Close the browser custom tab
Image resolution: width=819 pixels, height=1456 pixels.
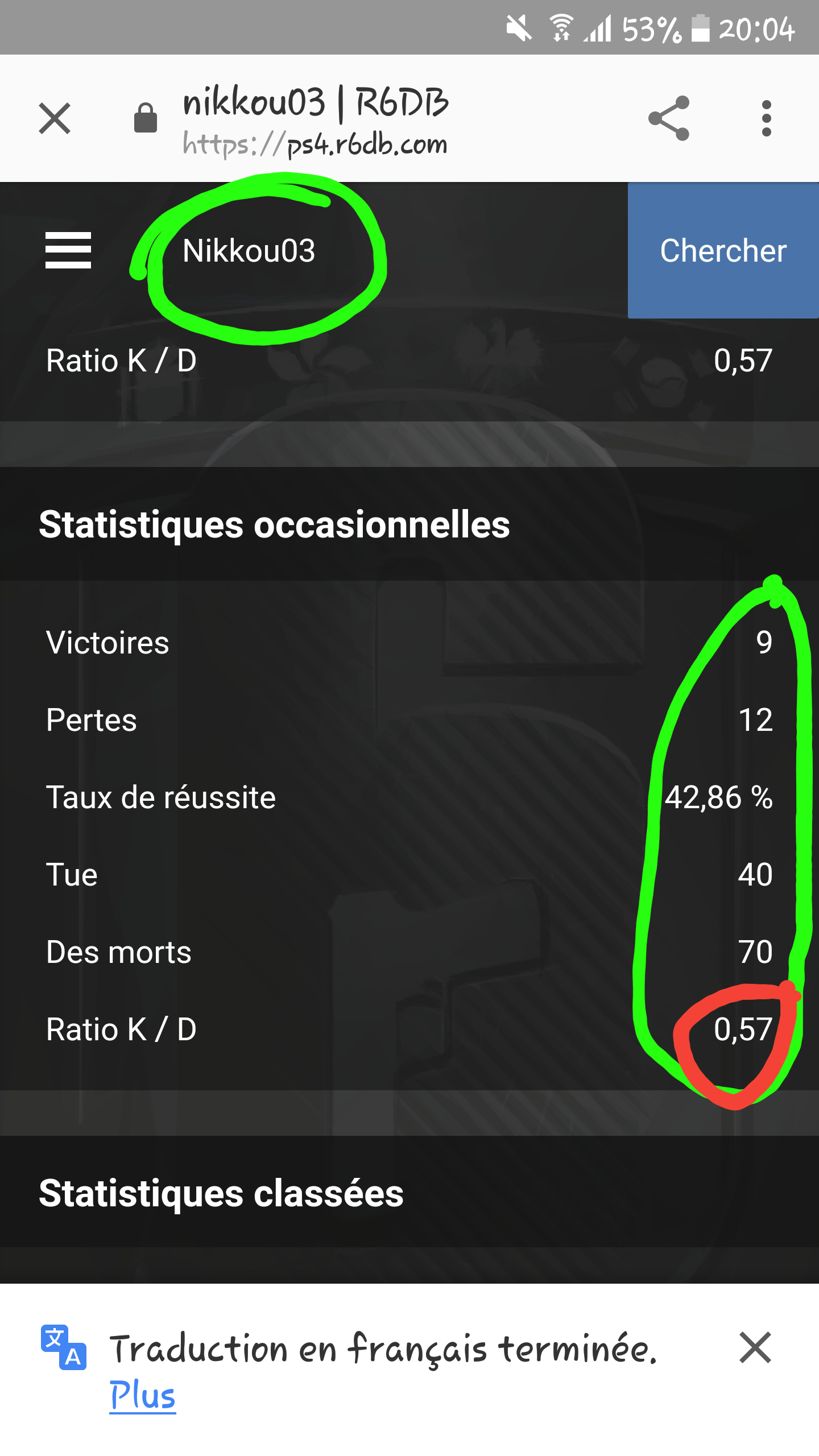point(55,118)
